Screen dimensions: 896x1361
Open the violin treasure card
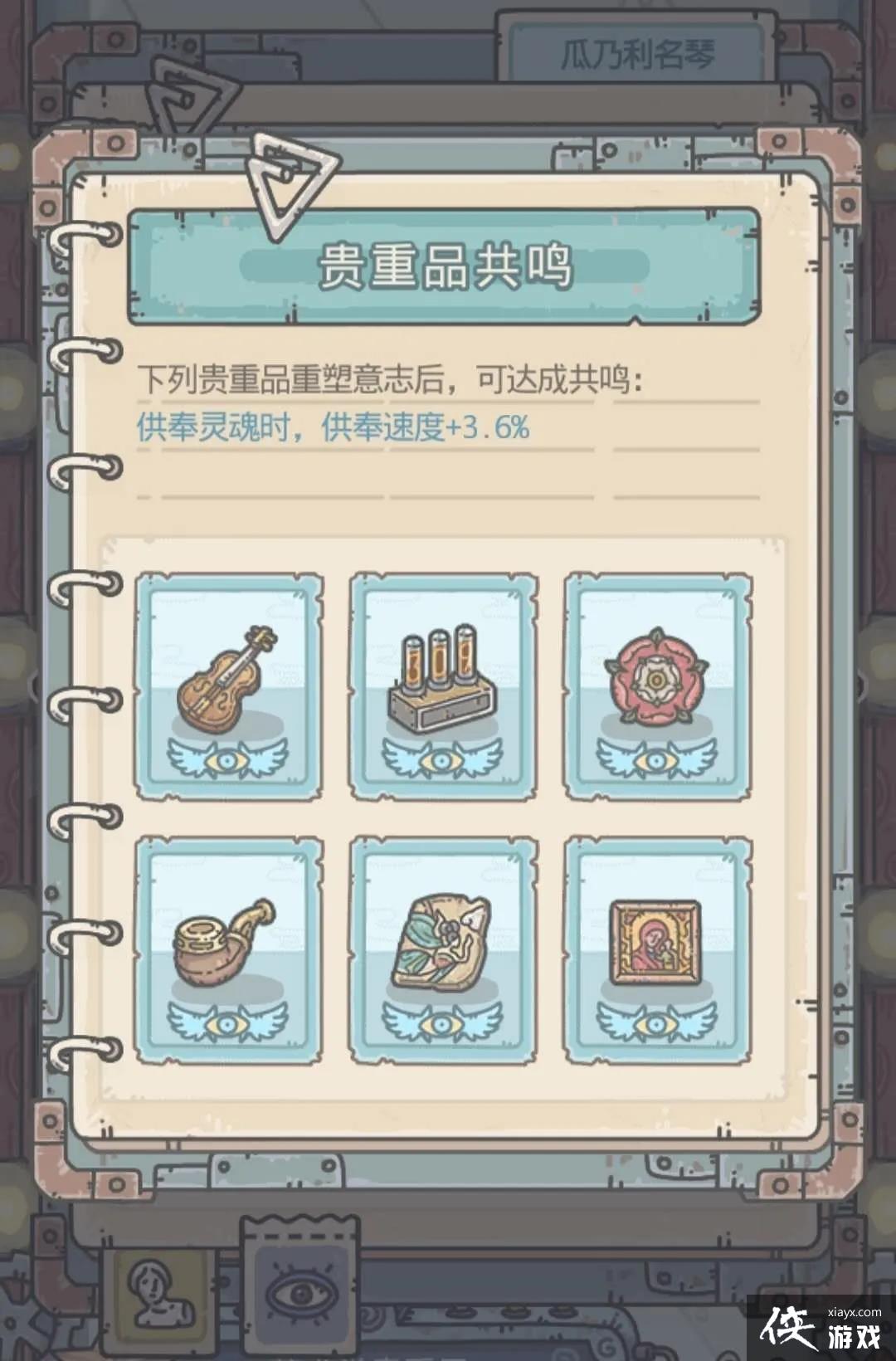tap(229, 685)
